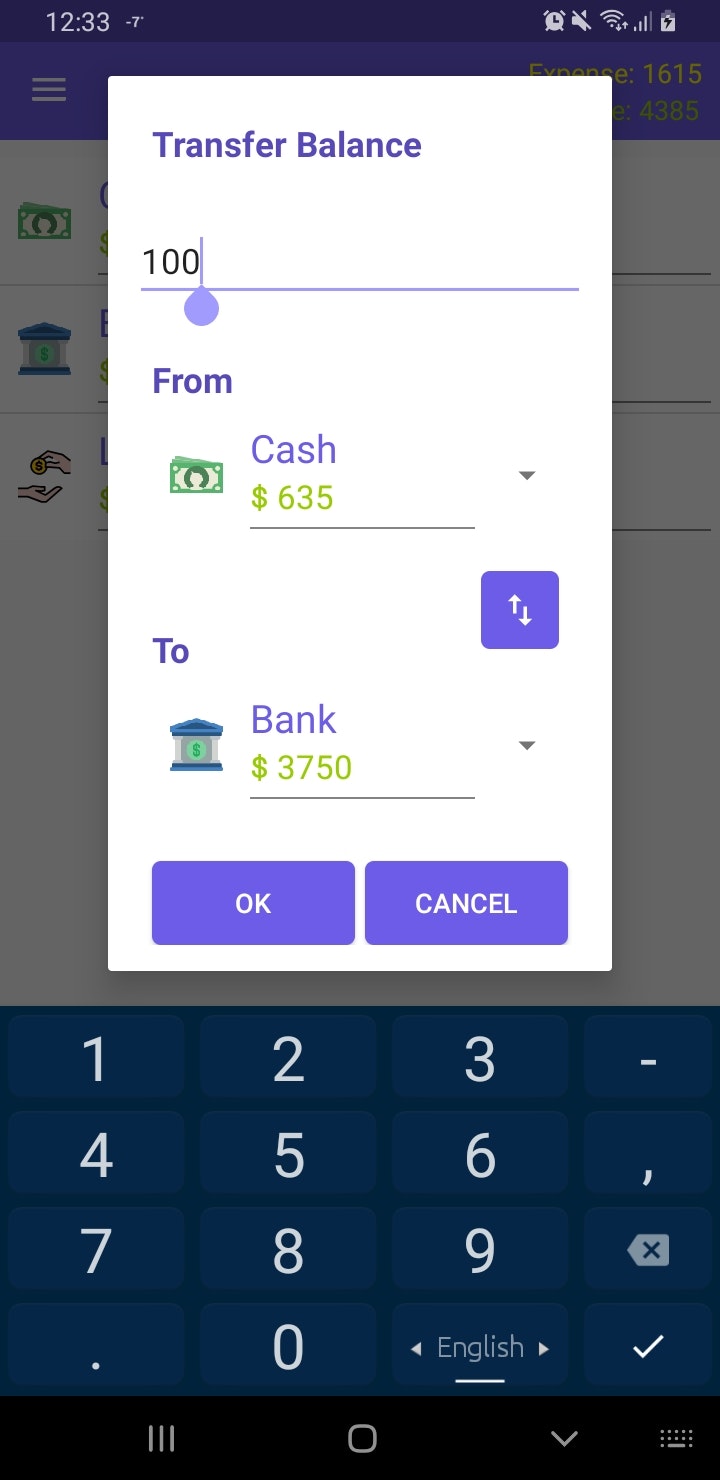Open the navigation drawer hamburger icon
The width and height of the screenshot is (720, 1480).
[48, 89]
